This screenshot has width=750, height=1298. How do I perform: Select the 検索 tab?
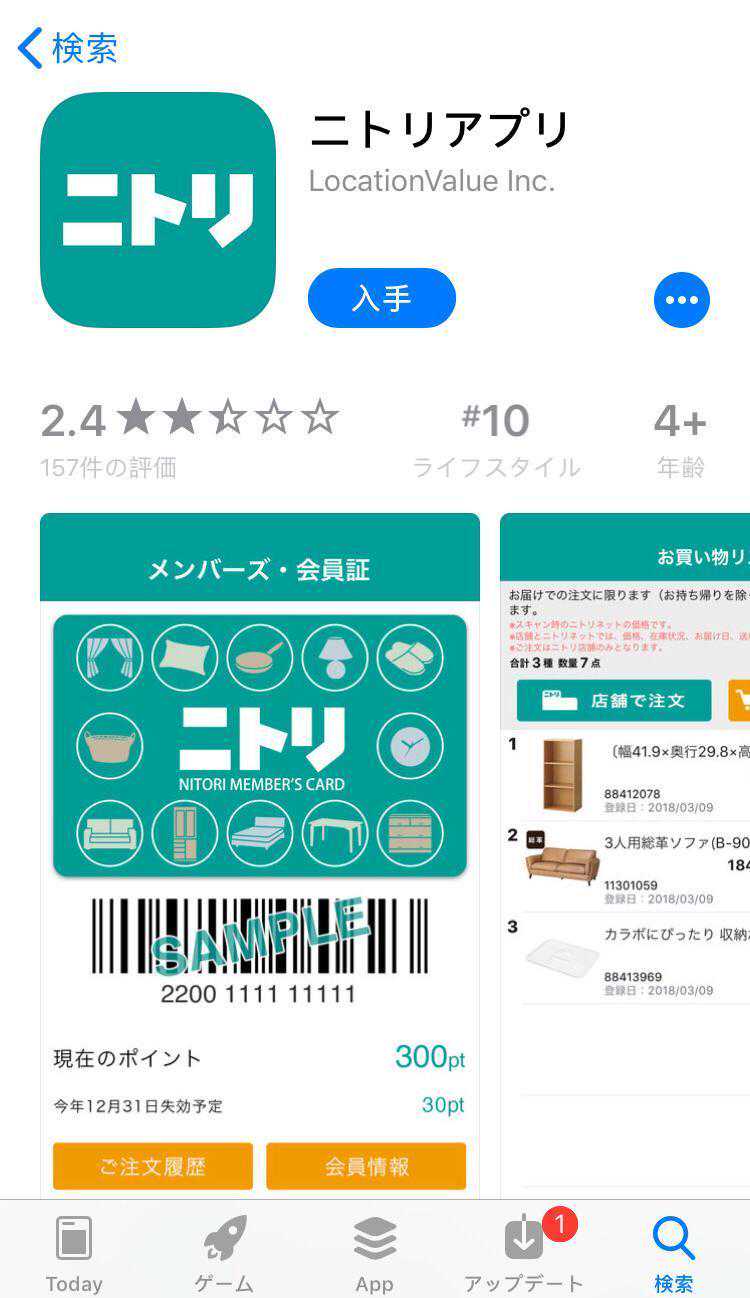coord(674,1254)
